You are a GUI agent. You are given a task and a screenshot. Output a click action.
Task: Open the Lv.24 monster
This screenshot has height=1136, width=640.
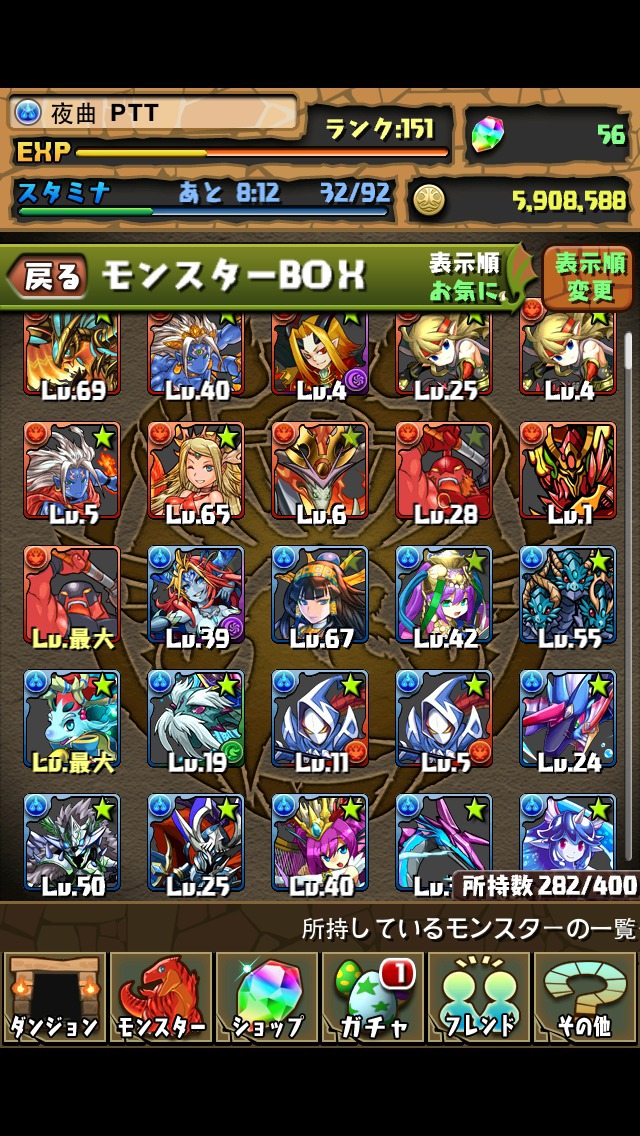pyautogui.click(x=568, y=718)
